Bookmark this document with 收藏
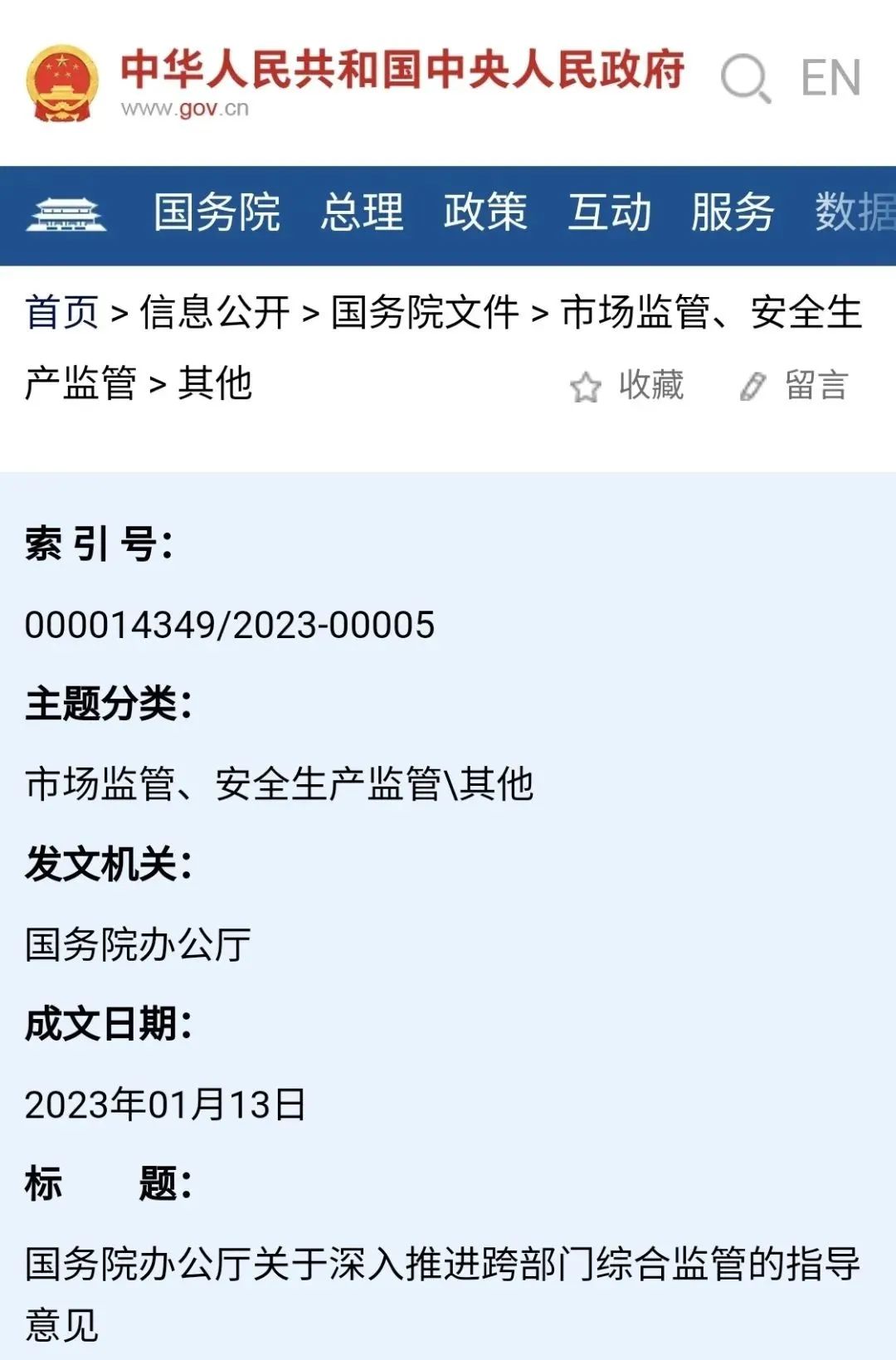This screenshot has height=1360, width=896. (x=628, y=386)
